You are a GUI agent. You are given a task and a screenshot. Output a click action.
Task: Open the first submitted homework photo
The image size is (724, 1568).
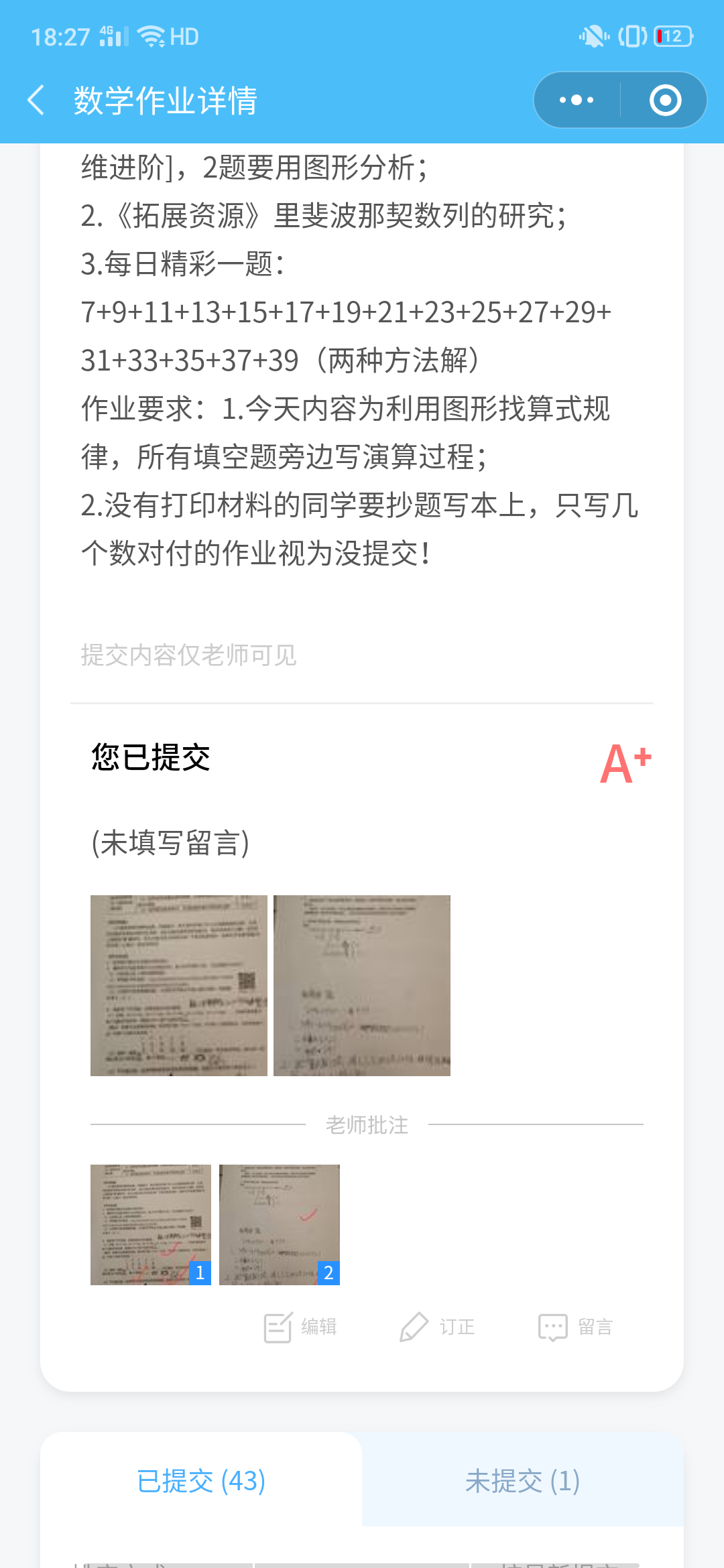point(178,985)
